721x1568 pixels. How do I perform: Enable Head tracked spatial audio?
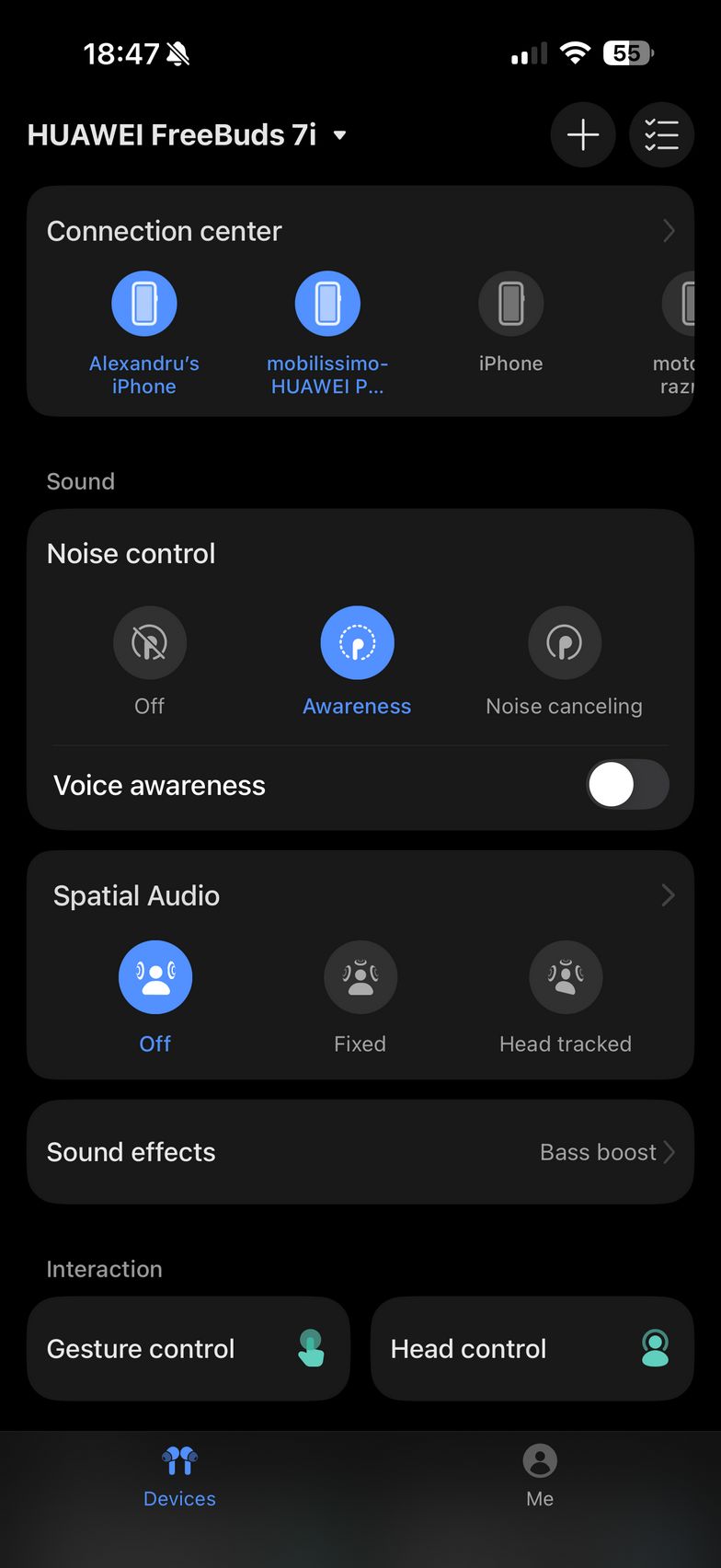click(566, 976)
